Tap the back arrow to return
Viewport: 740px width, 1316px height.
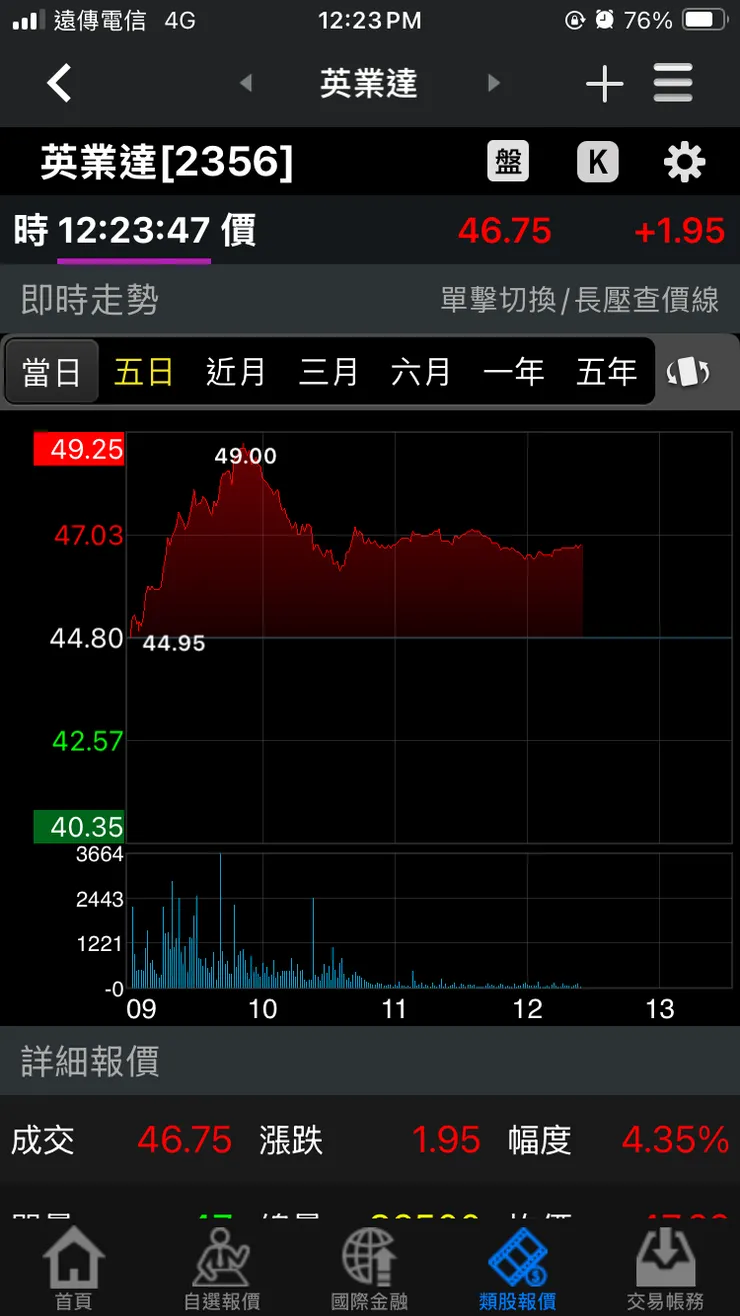(x=59, y=83)
